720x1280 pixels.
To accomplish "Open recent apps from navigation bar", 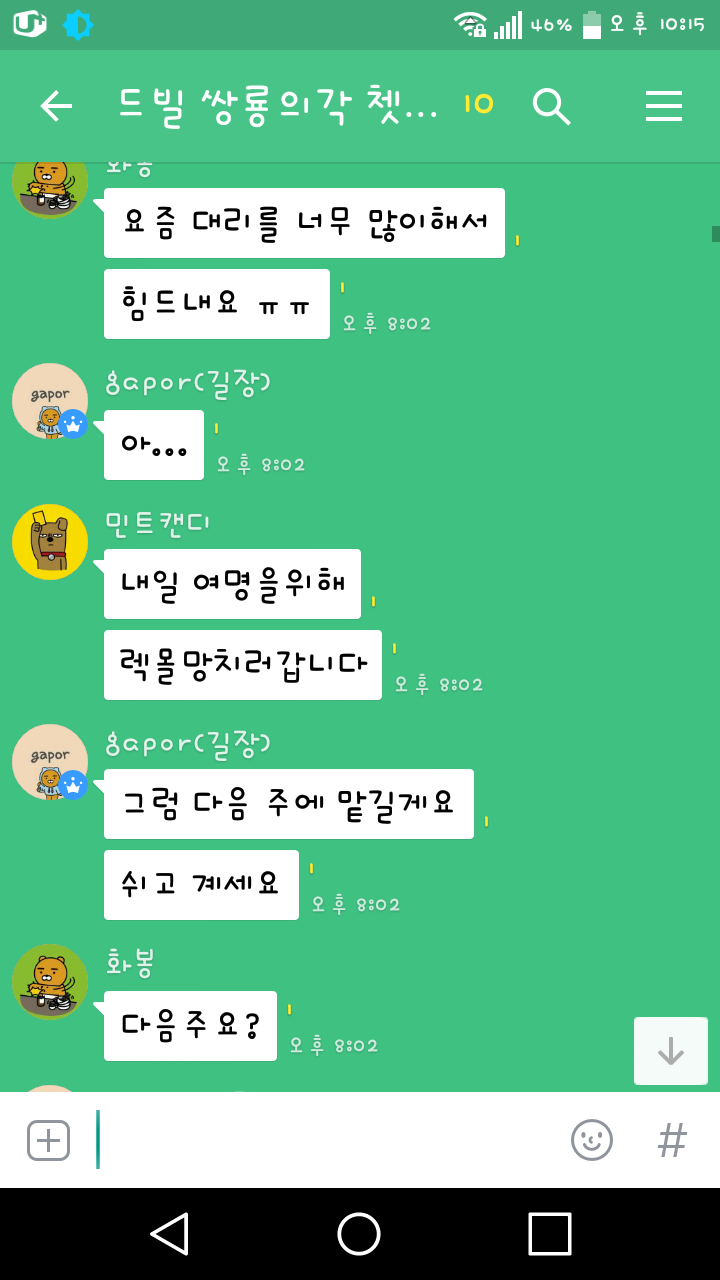I will click(549, 1234).
